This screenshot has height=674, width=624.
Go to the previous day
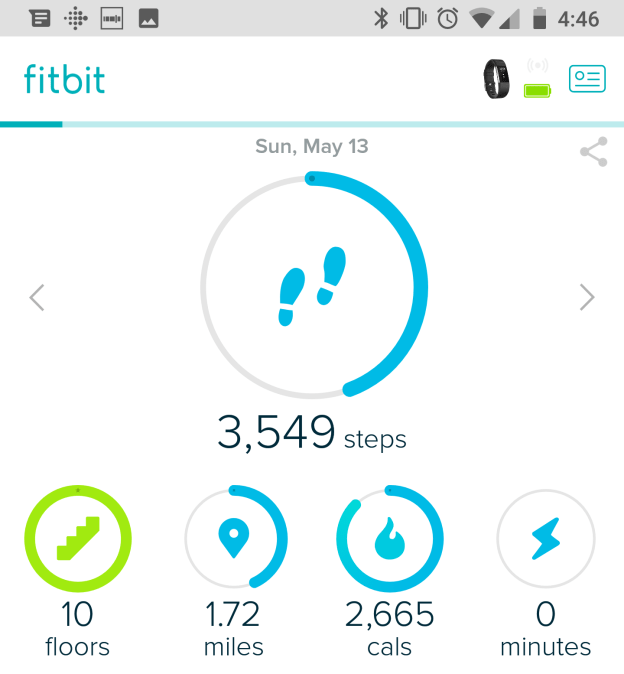pos(37,297)
